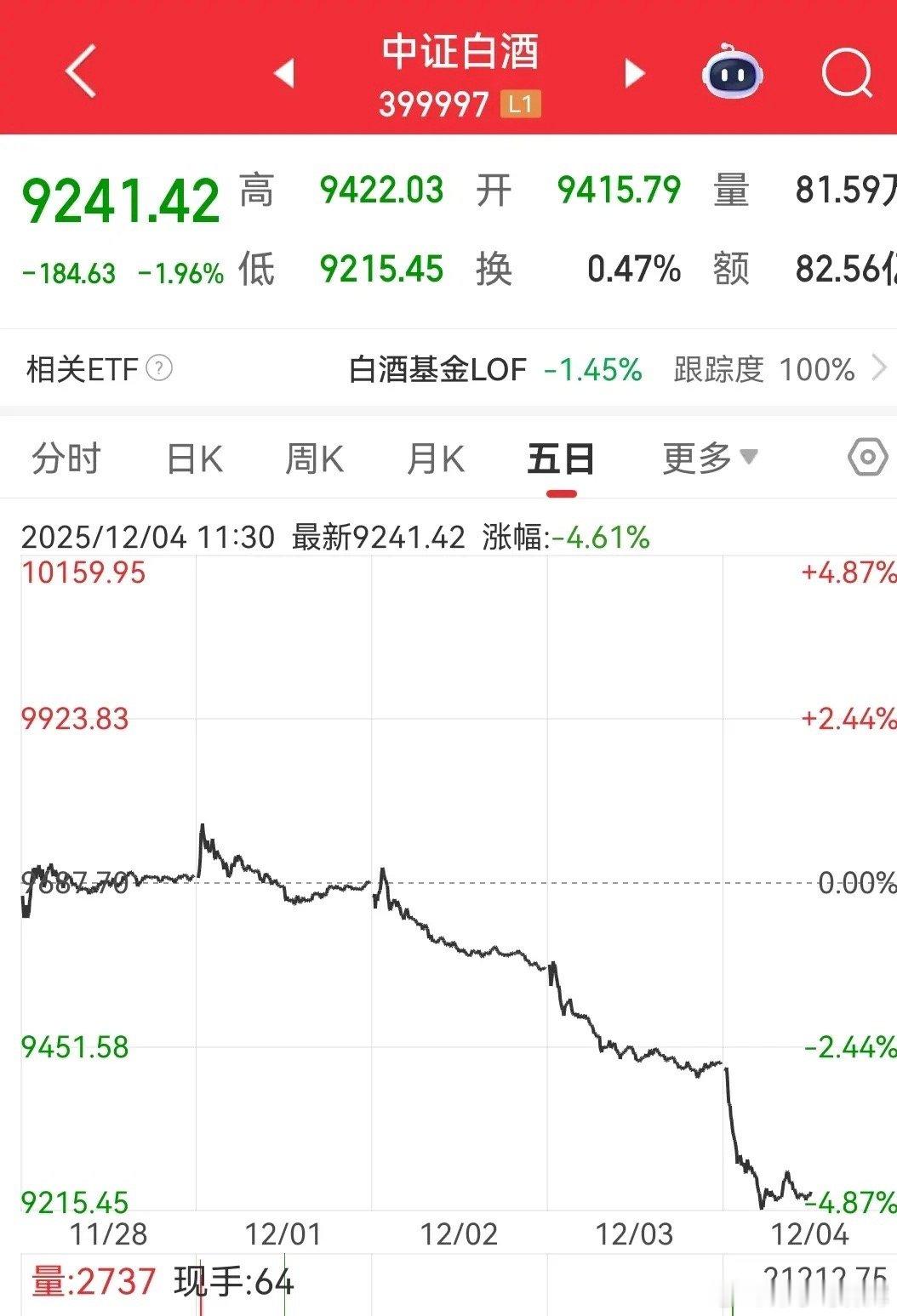Switch to the 周K tab
Screen dimensions: 897x1316
coord(314,457)
